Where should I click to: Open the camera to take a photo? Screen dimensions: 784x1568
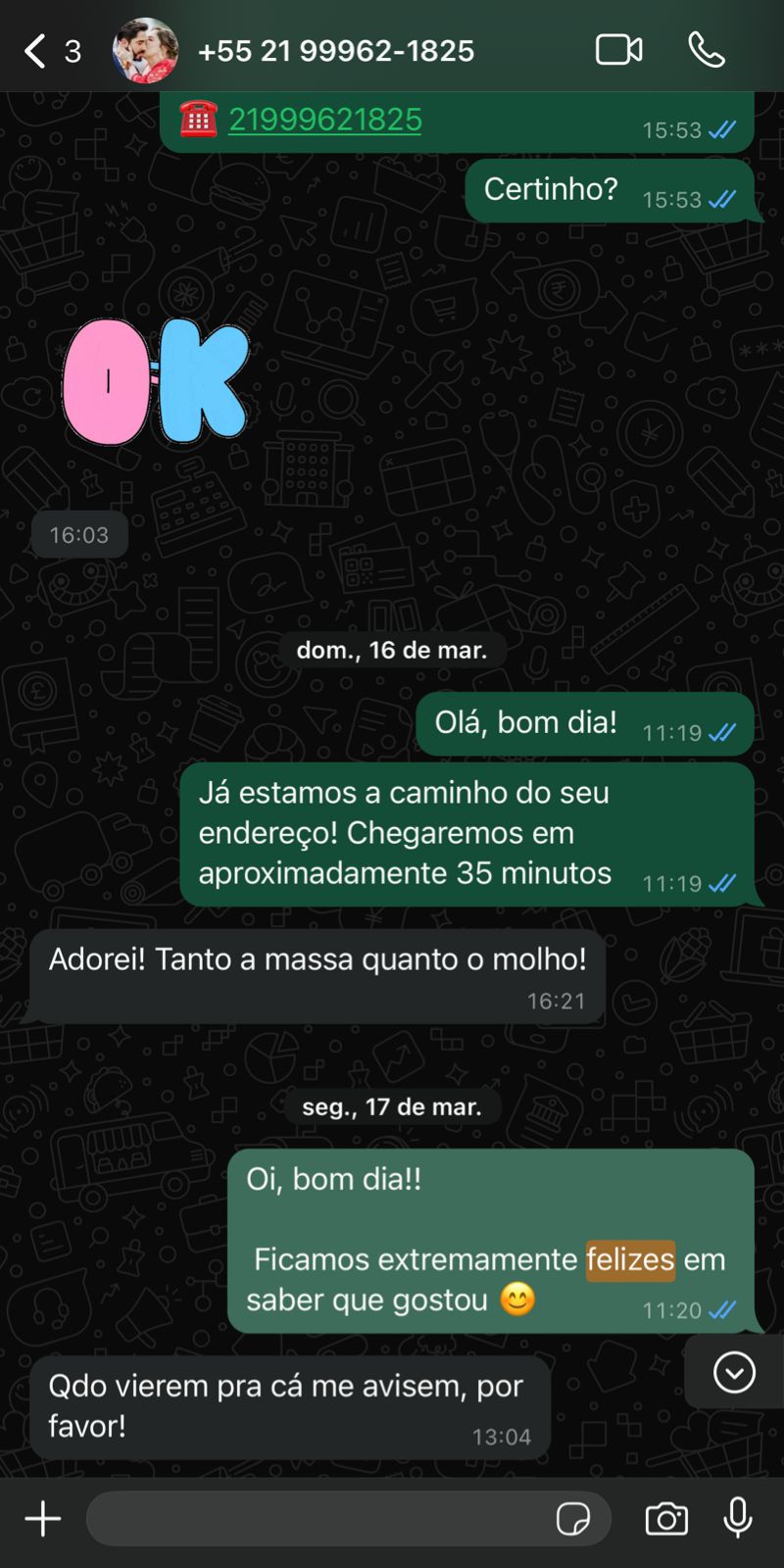[665, 1518]
